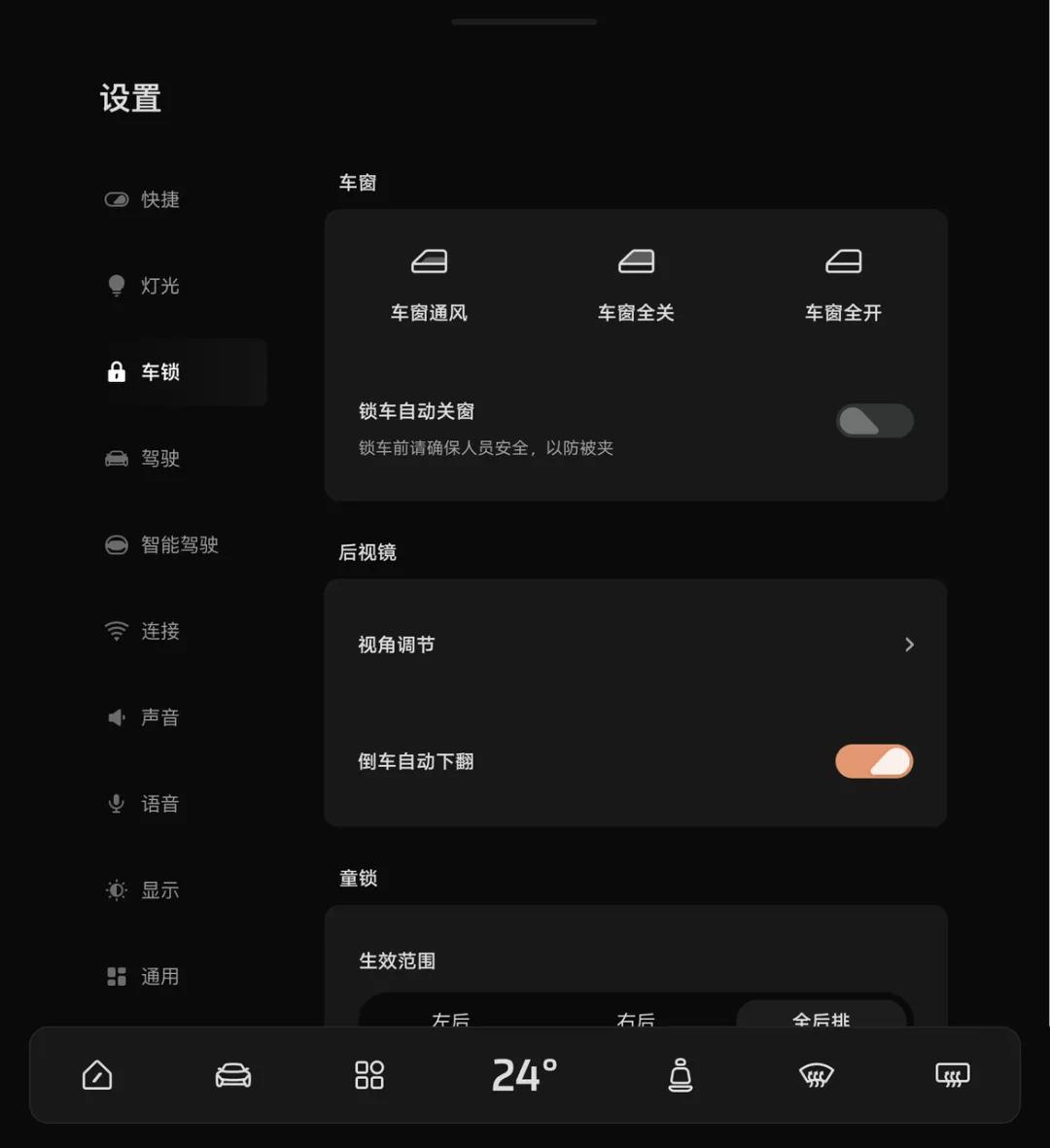1050x1148 pixels.
Task: Tap the 24° temperature control
Action: (524, 1075)
